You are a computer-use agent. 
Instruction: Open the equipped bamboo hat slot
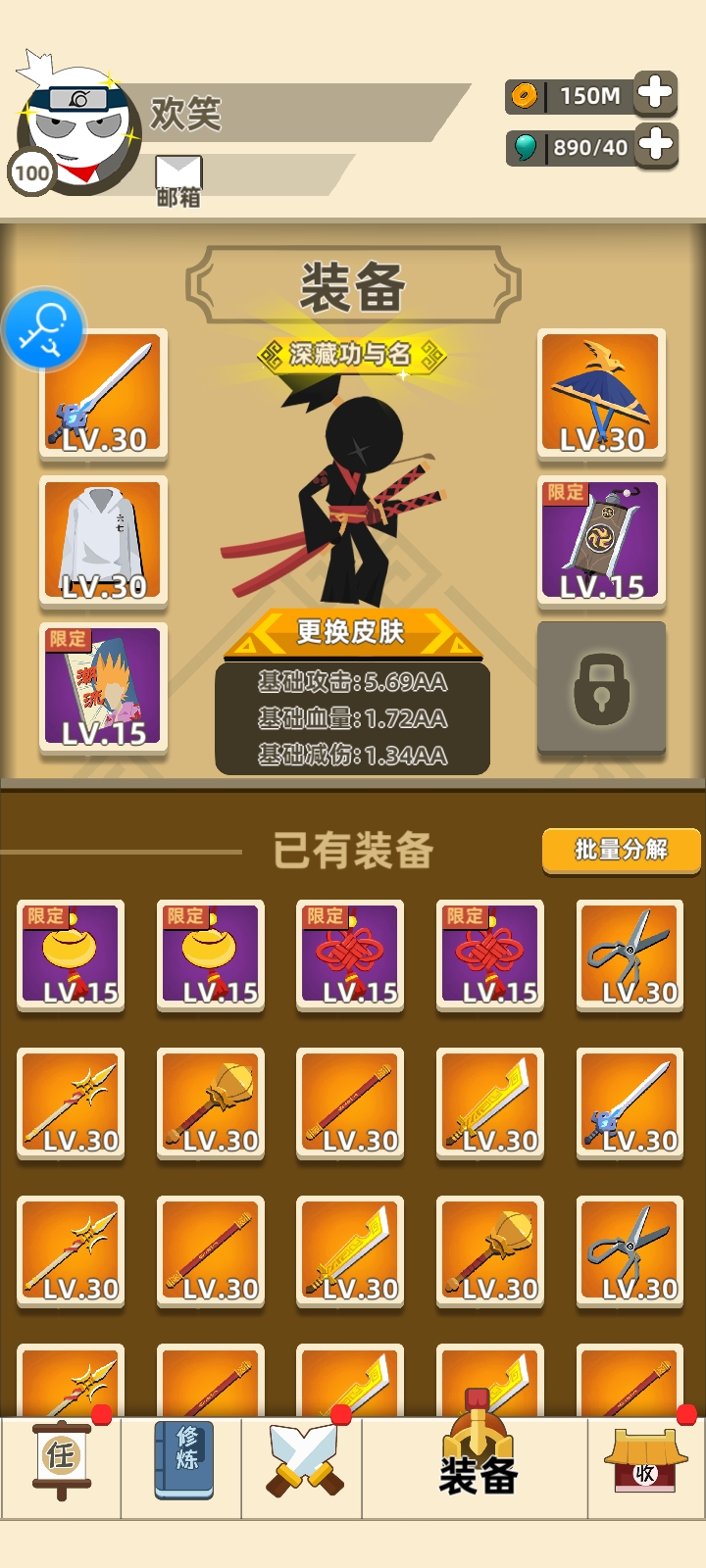click(x=601, y=393)
